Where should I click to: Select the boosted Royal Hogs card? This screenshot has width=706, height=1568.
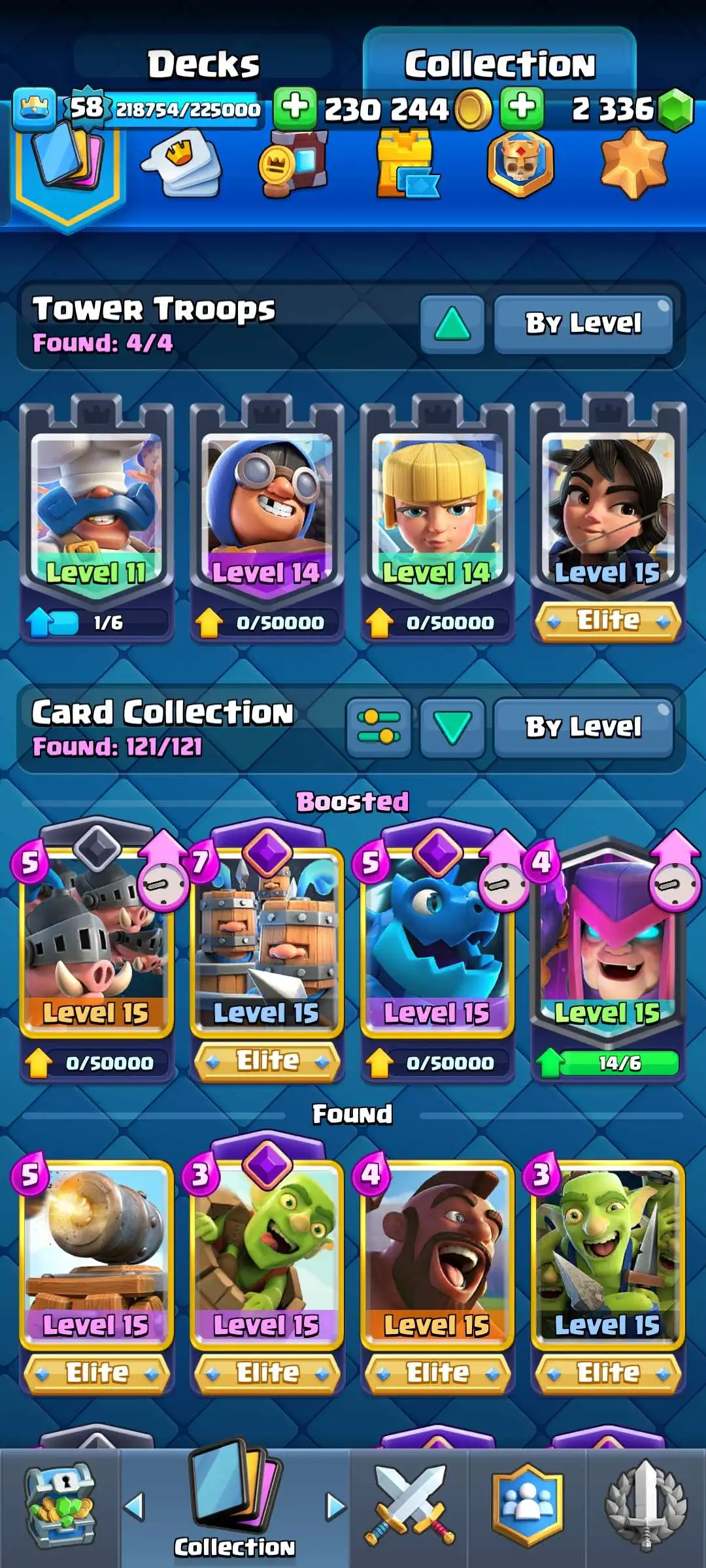[97, 941]
